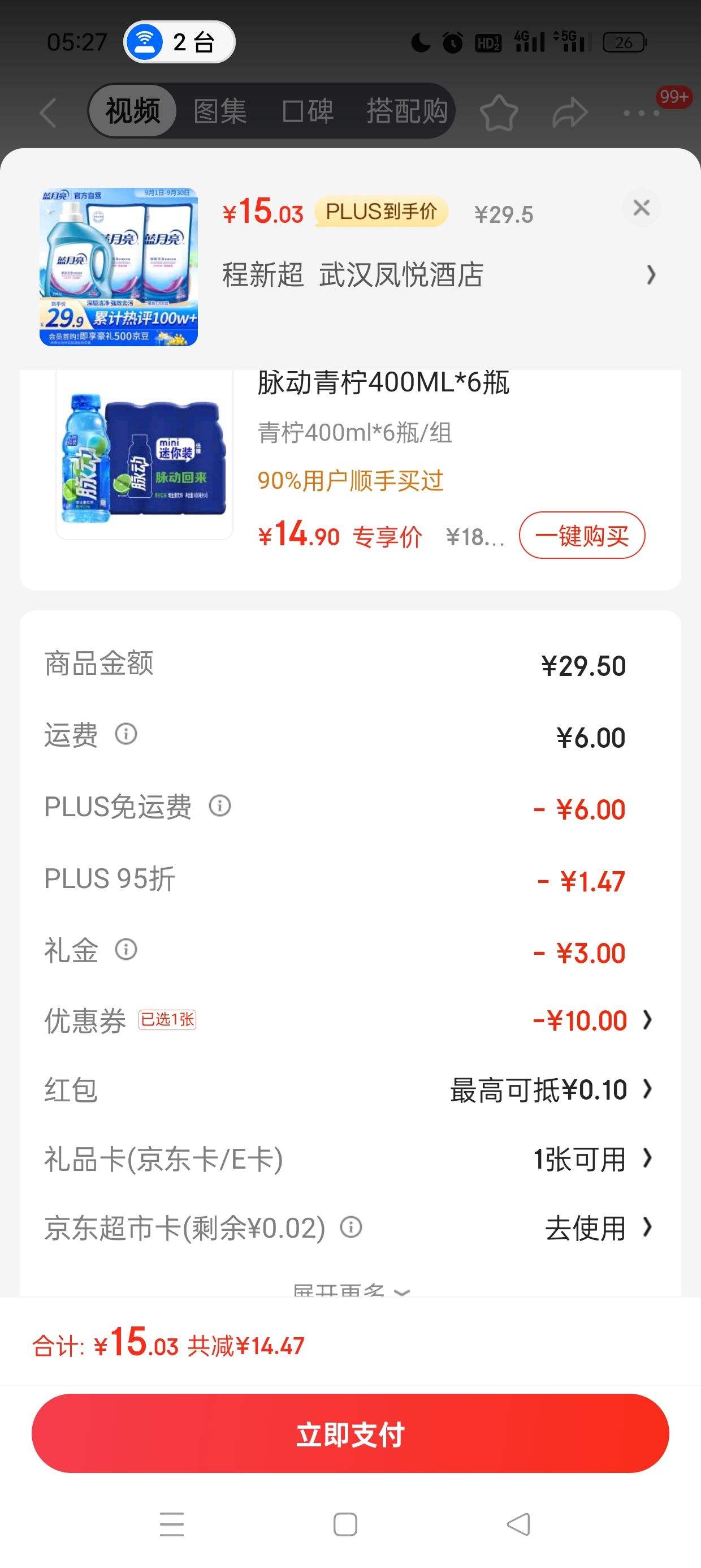Click the 一键购买 quick buy button
Screen dimensions: 701x1568
[x=582, y=535]
